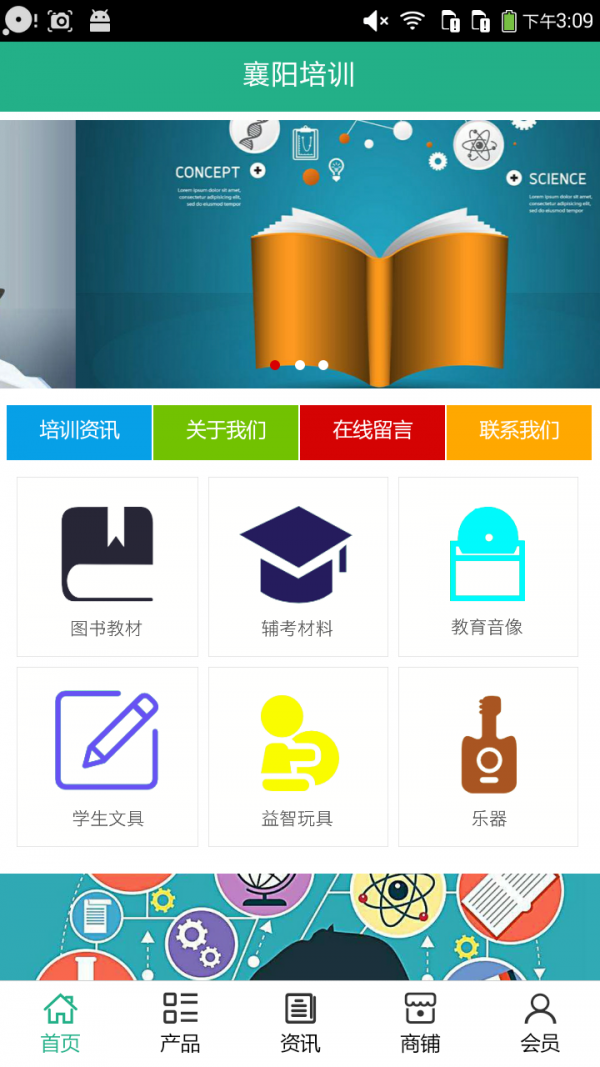
Task: Switch to the 会员 tab
Action: pyautogui.click(x=540, y=1023)
